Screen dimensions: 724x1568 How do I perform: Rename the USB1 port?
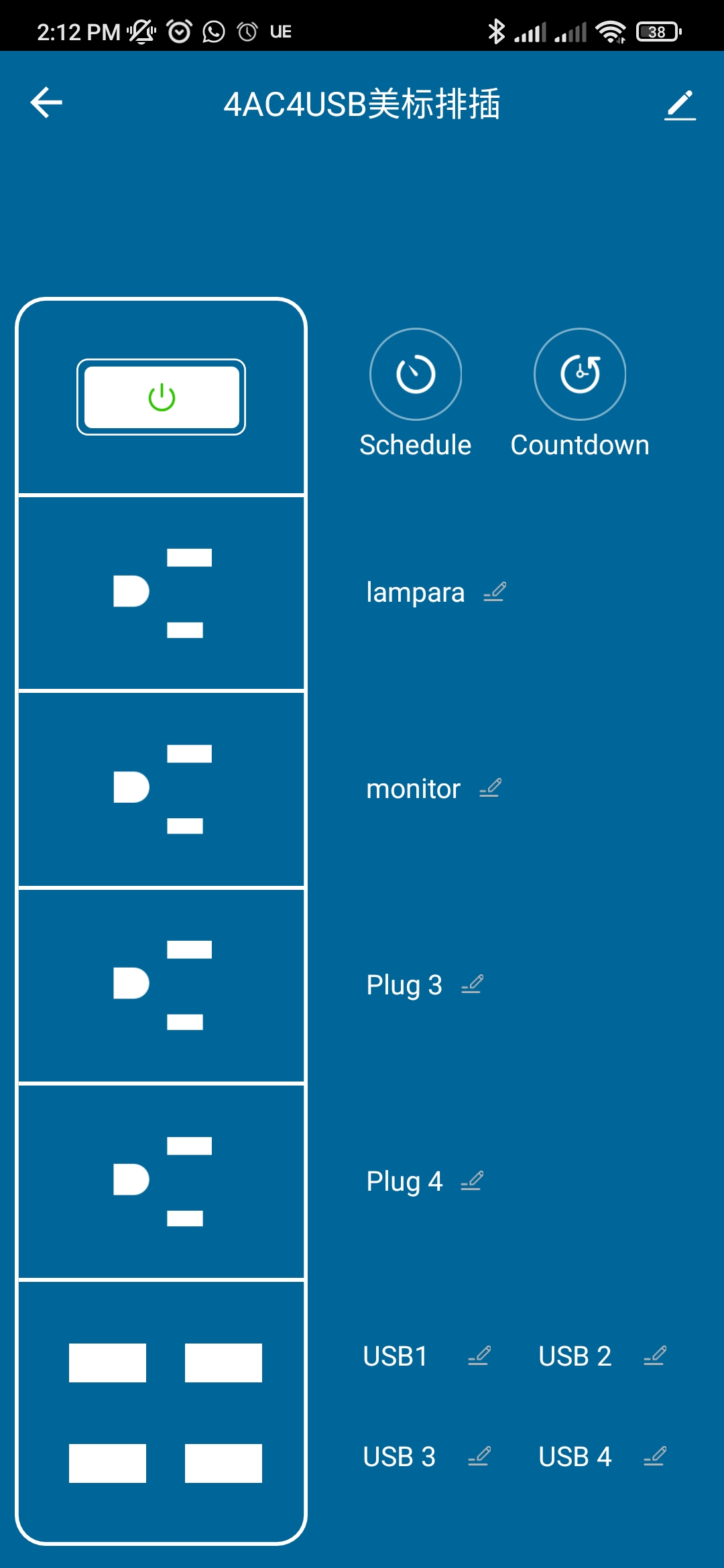[x=479, y=1356]
